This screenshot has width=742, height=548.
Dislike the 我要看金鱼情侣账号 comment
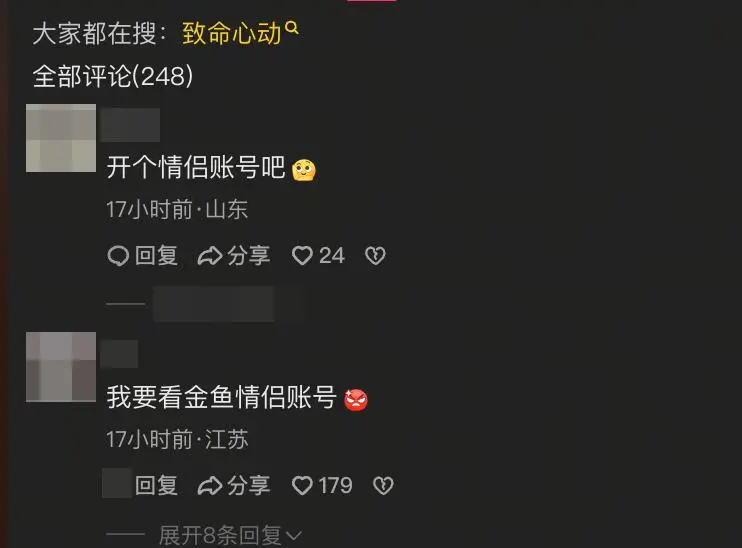coord(383,486)
